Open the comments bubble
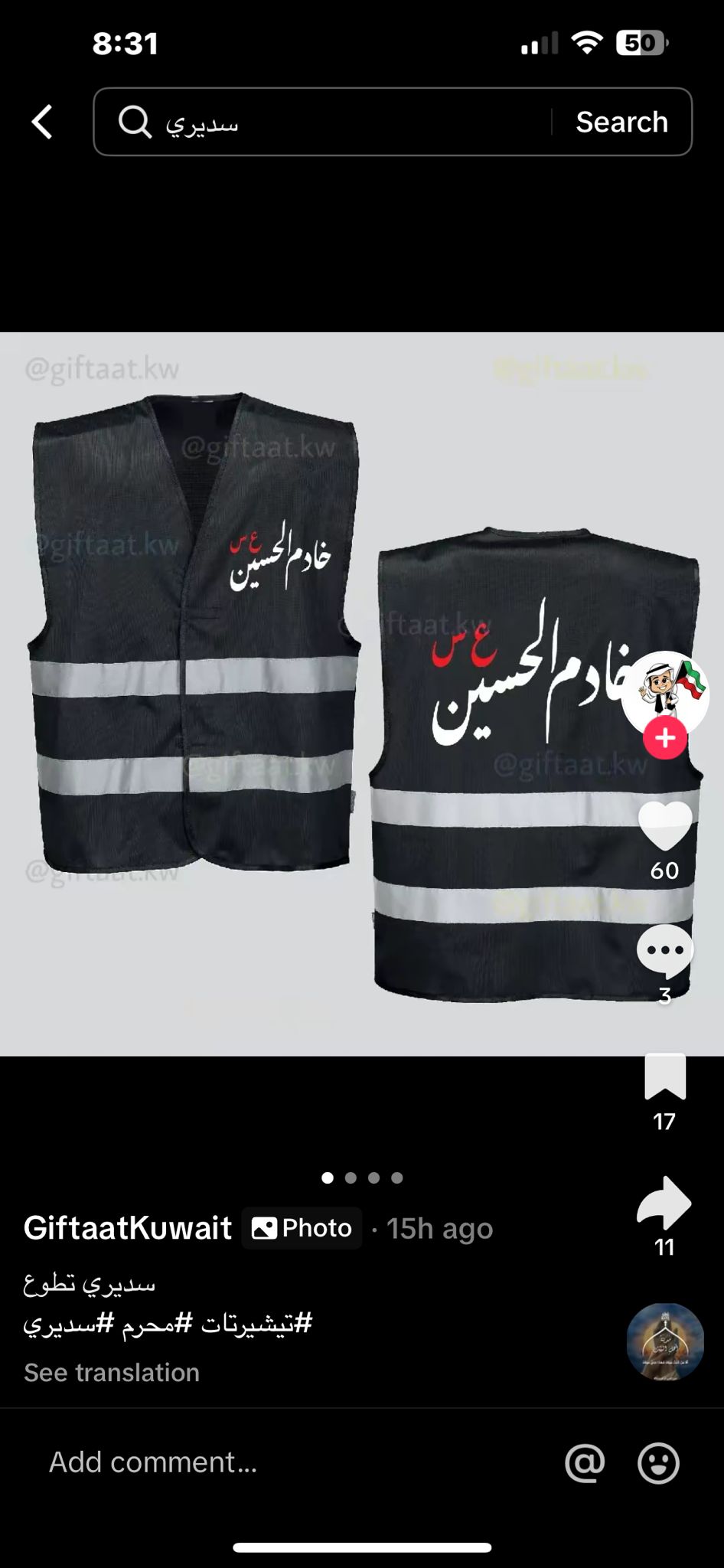The height and width of the screenshot is (1568, 724). tap(664, 951)
